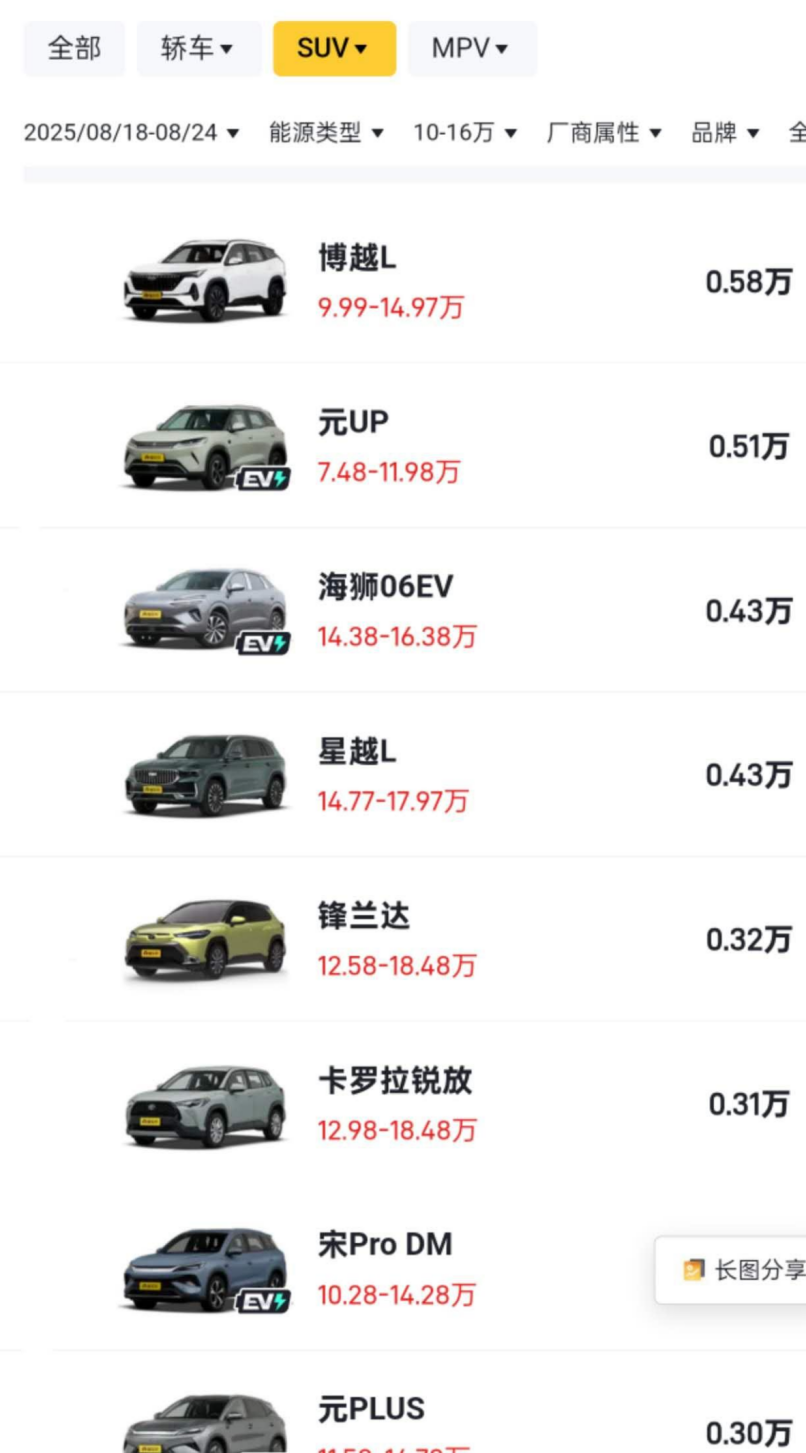Open the 锋兰达 listing
The height and width of the screenshot is (1453, 806).
tap(403, 939)
